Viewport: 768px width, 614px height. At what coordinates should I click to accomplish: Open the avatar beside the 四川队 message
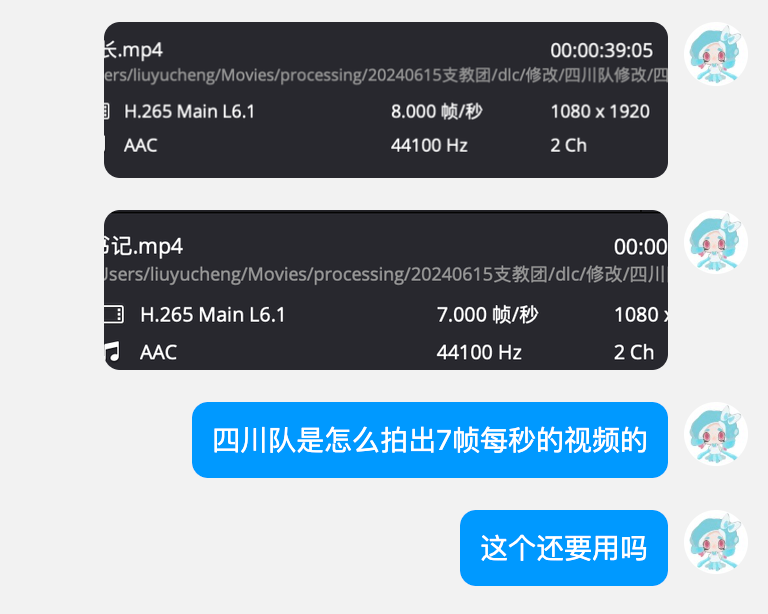pos(716,434)
